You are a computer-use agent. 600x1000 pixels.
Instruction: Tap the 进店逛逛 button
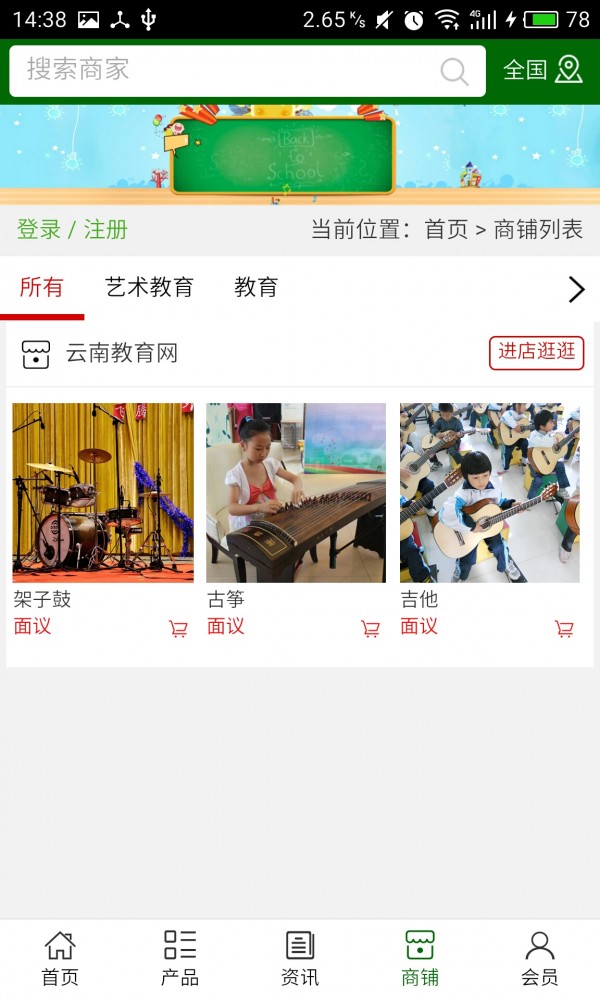pos(536,353)
